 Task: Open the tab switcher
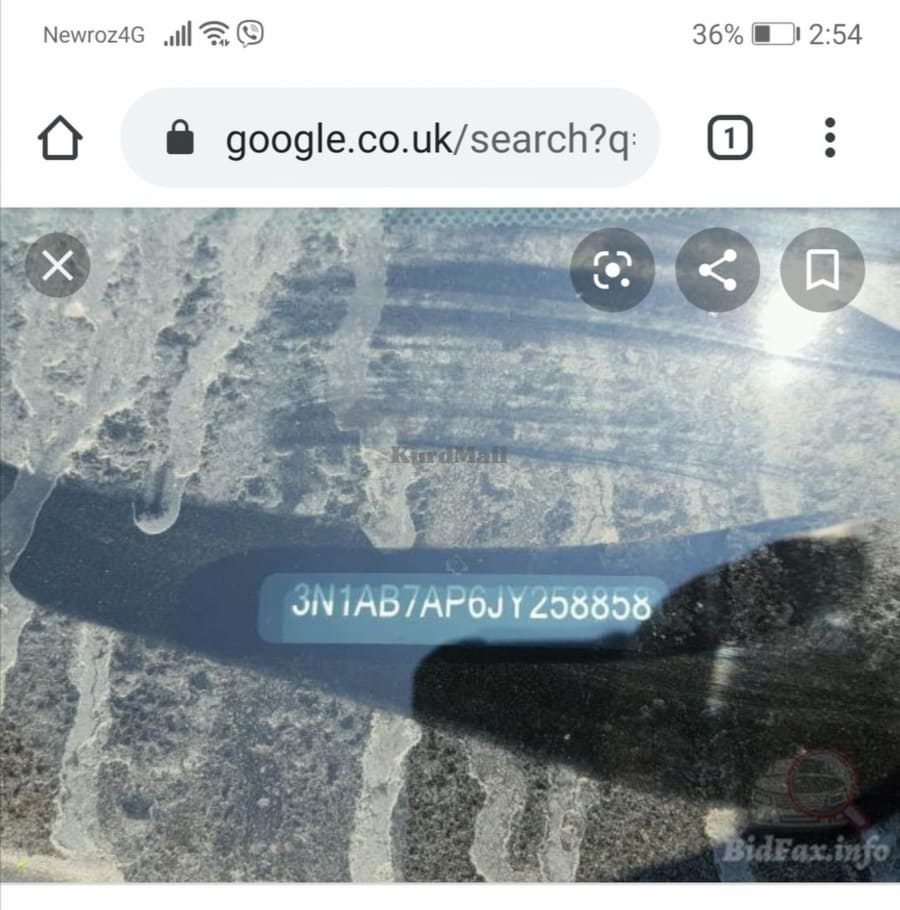coord(729,138)
